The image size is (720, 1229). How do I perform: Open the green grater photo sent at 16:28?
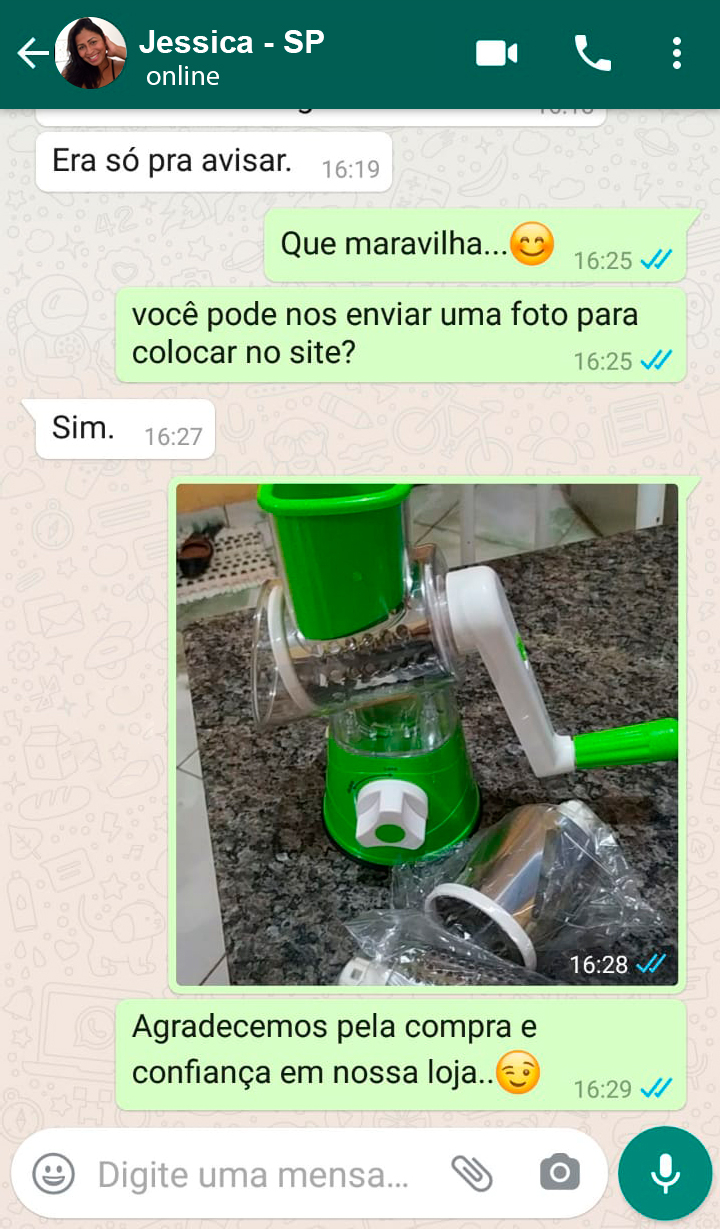coord(427,735)
